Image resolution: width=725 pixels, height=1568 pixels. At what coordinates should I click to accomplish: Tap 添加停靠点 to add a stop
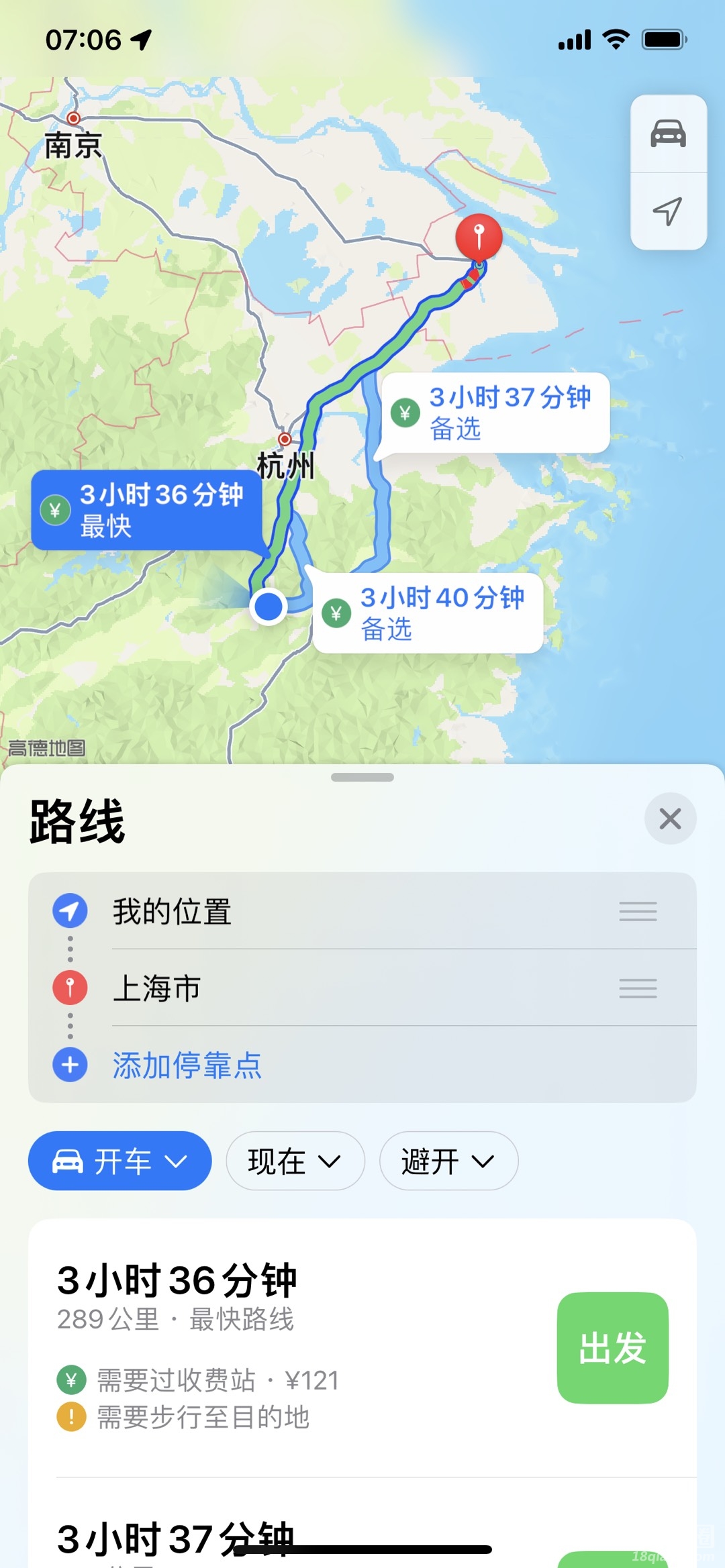(186, 1065)
